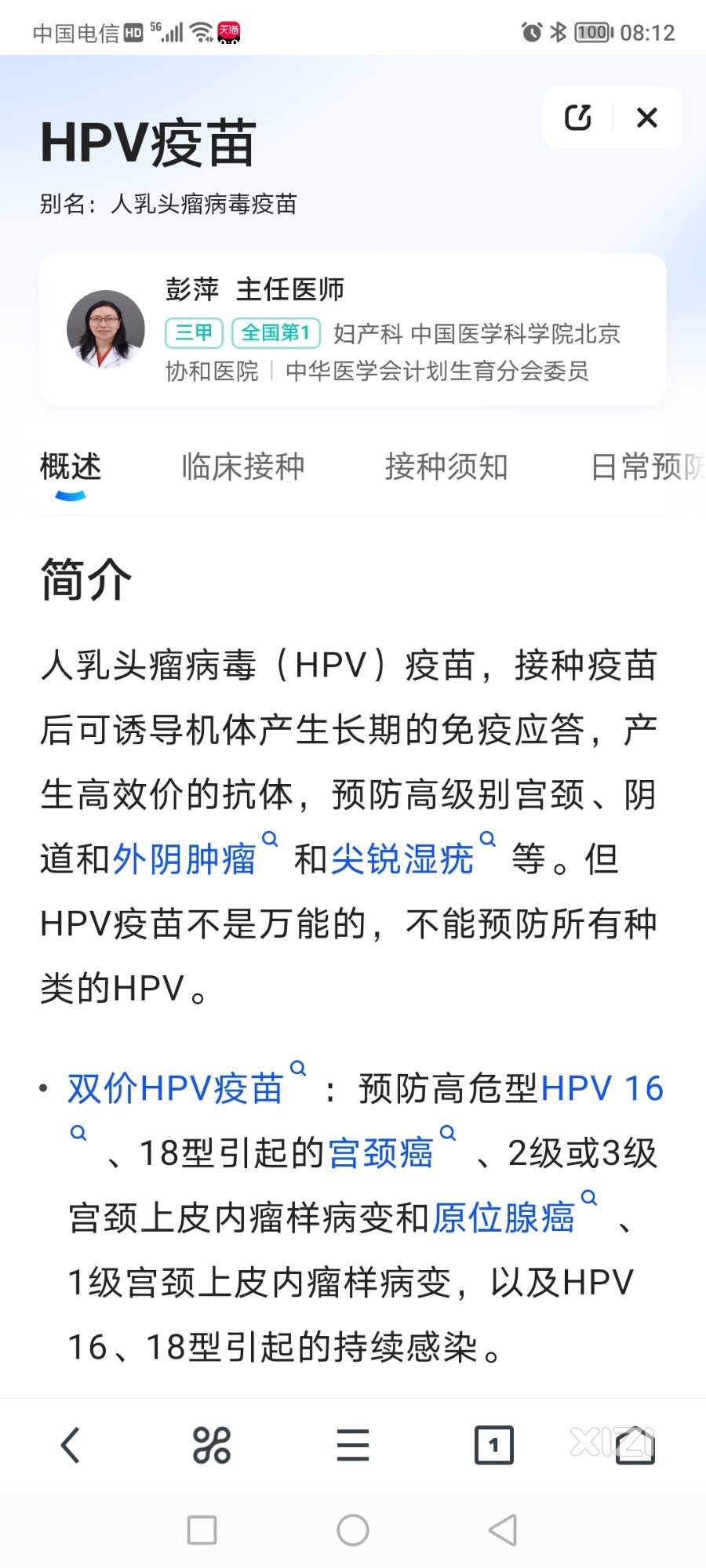Switch to the 日常预防 tab
The width and height of the screenshot is (706, 1568).
pyautogui.click(x=646, y=466)
